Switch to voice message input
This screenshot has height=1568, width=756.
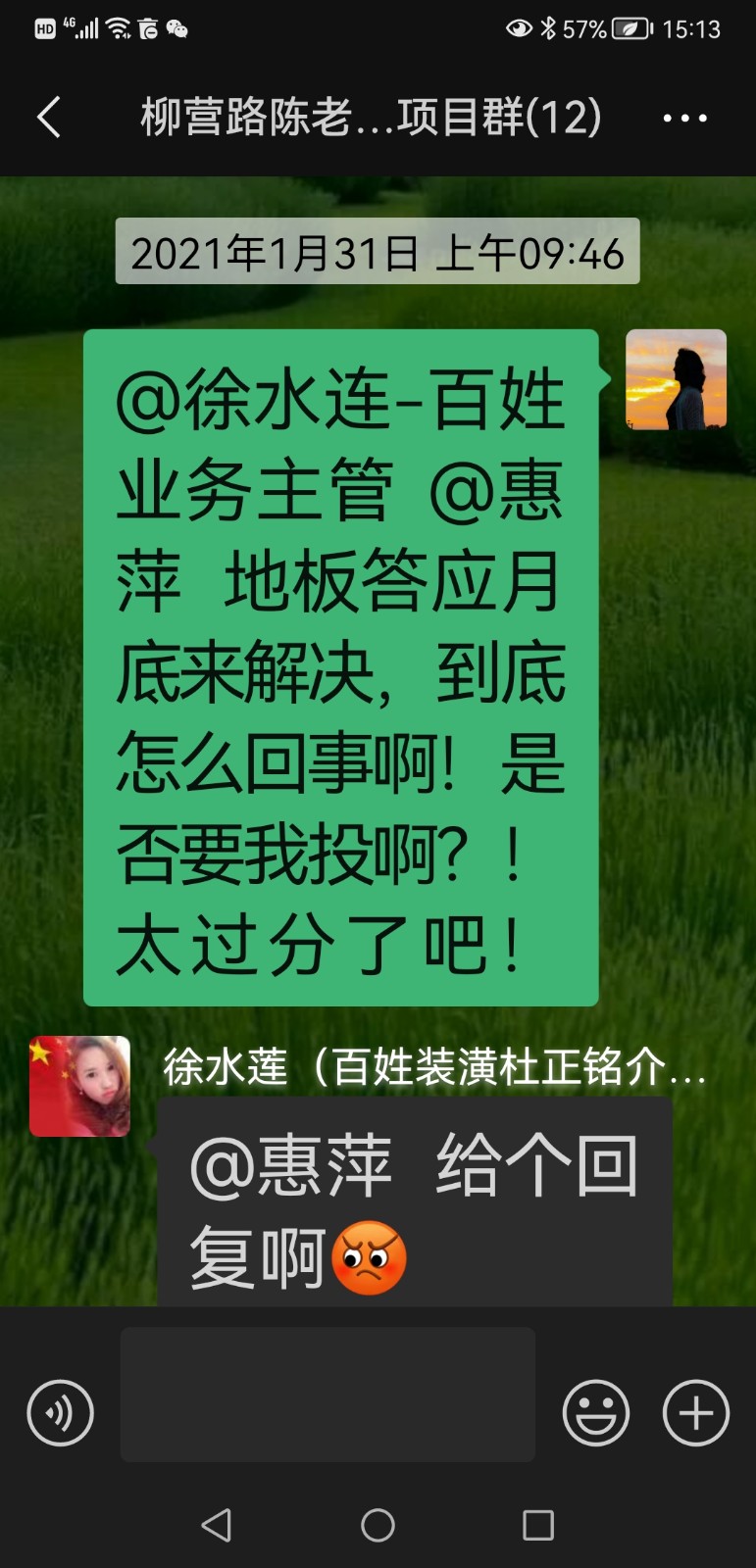(x=61, y=1412)
